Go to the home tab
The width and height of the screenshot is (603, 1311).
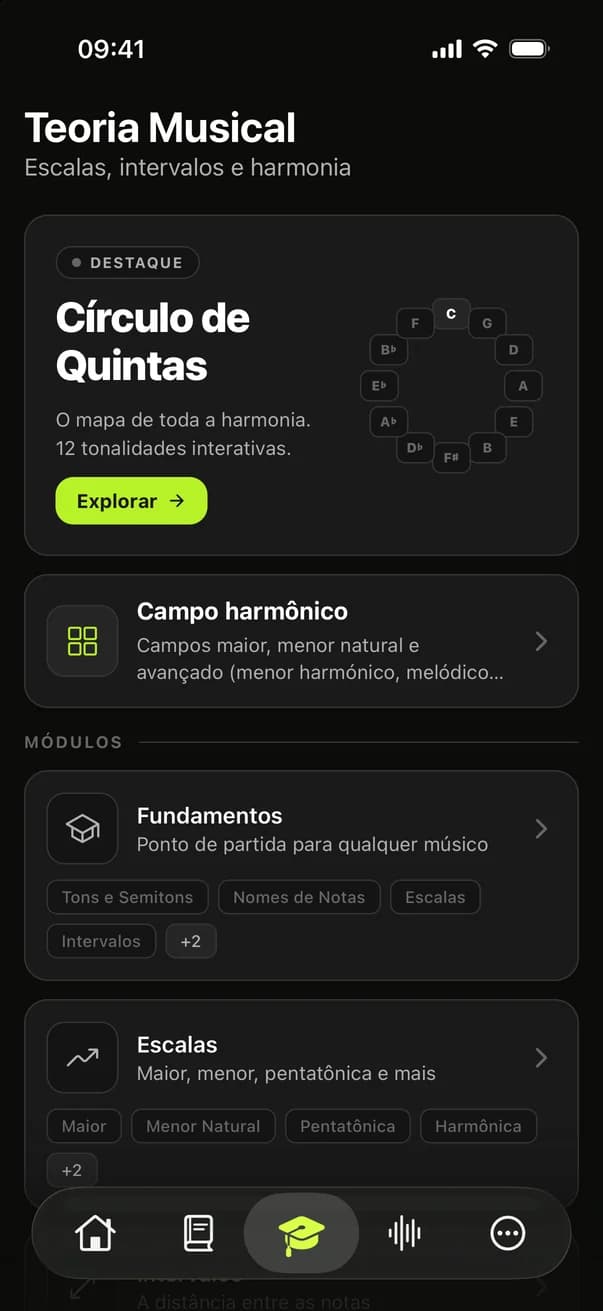tap(95, 1233)
